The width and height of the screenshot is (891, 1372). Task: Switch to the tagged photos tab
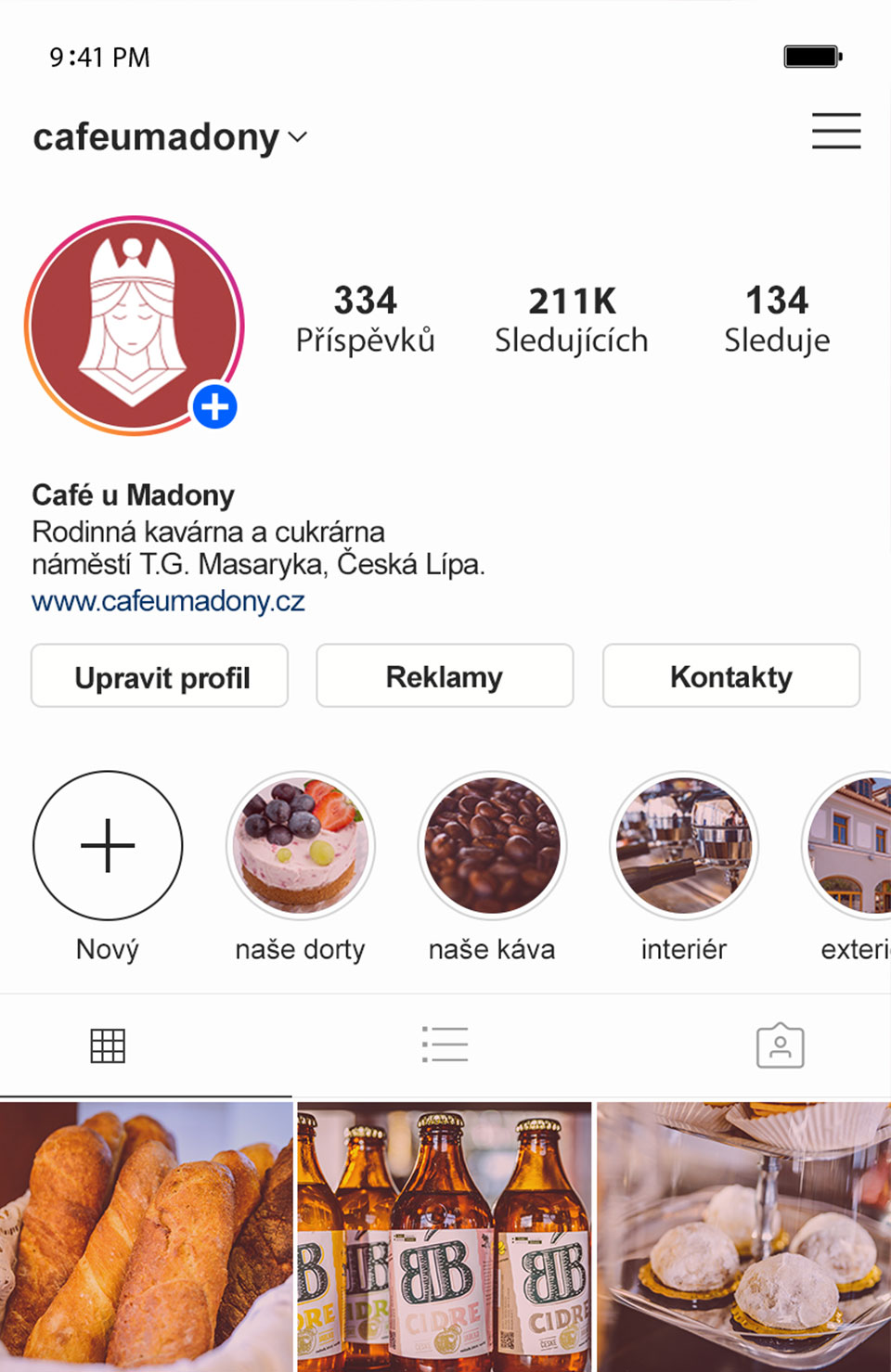tap(780, 1045)
